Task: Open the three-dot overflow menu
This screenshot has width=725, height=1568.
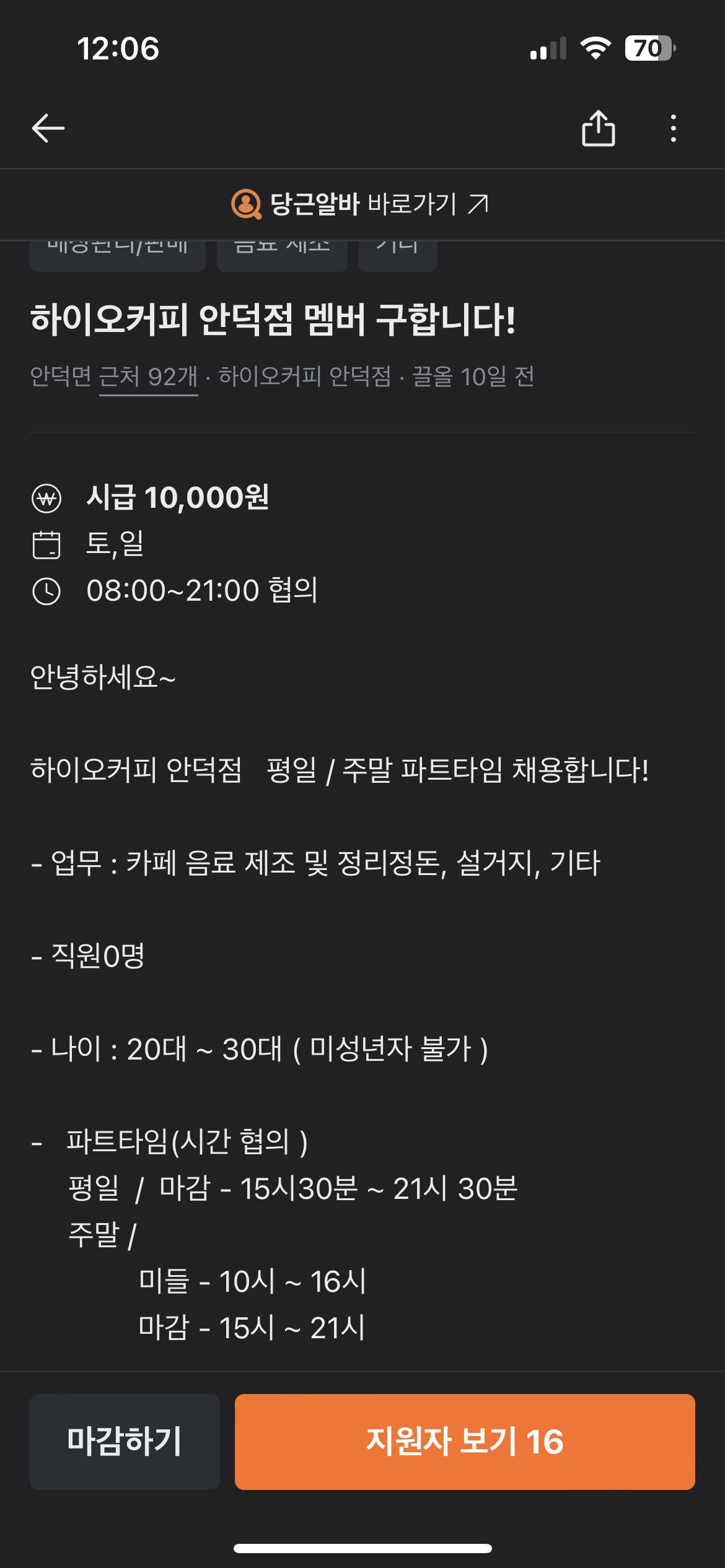Action: point(674,128)
